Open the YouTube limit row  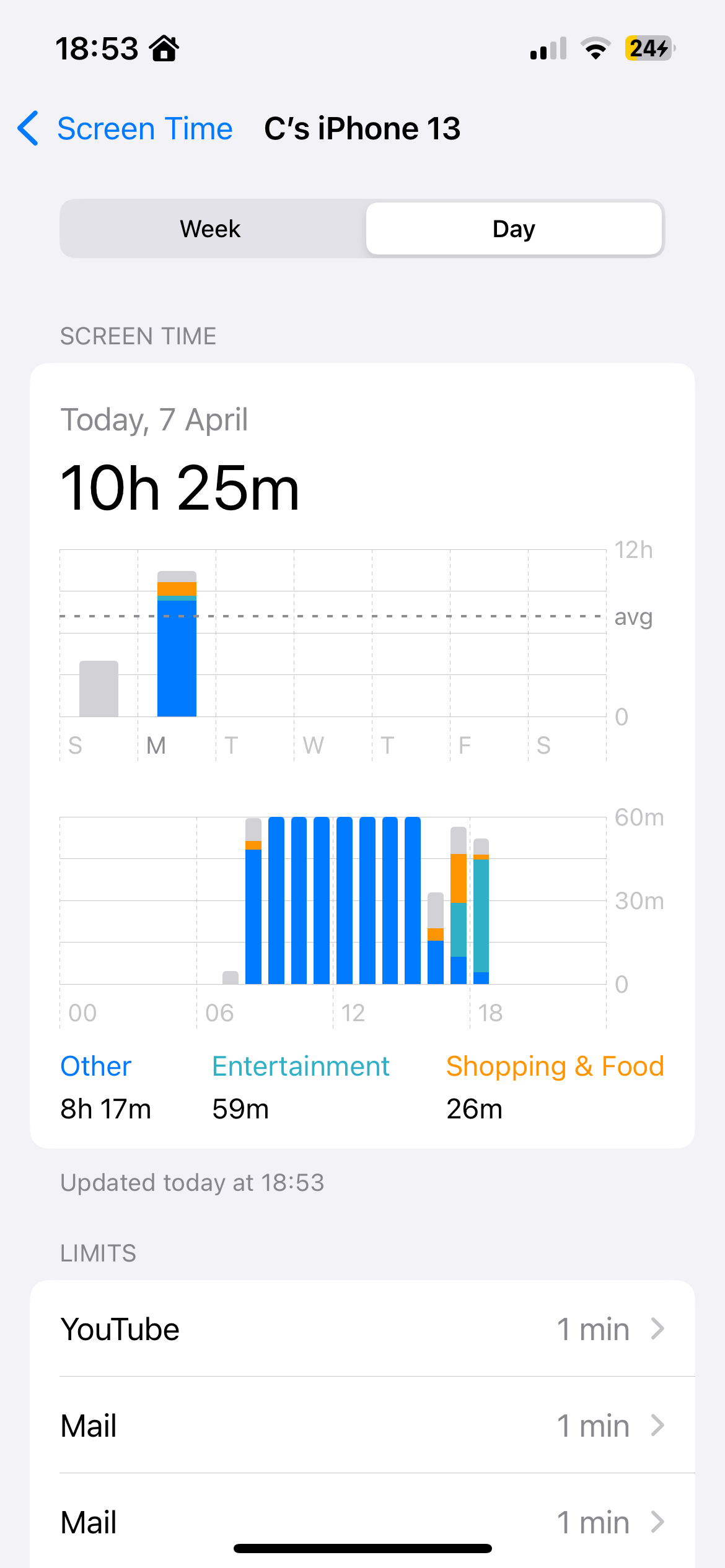pyautogui.click(x=362, y=1329)
